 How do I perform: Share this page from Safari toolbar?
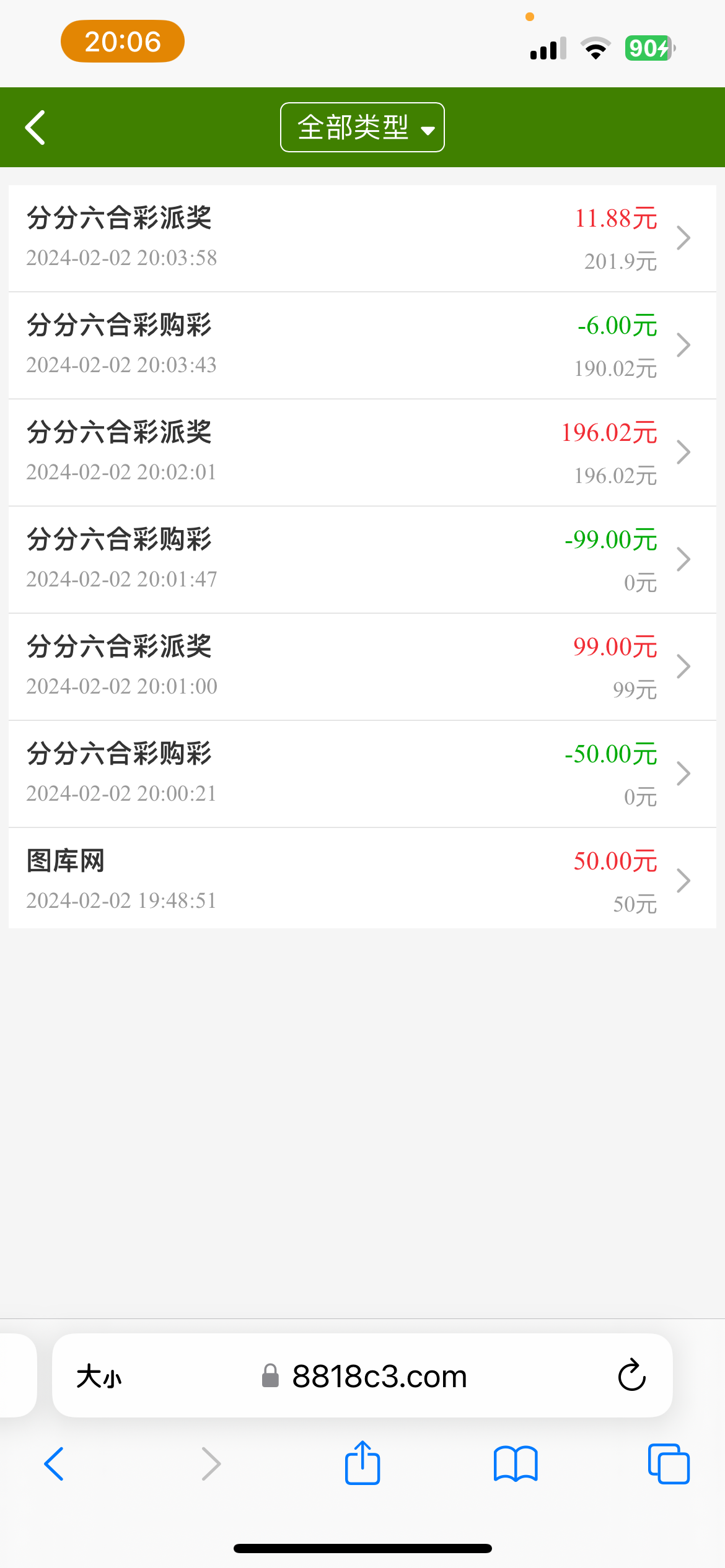click(x=362, y=1464)
